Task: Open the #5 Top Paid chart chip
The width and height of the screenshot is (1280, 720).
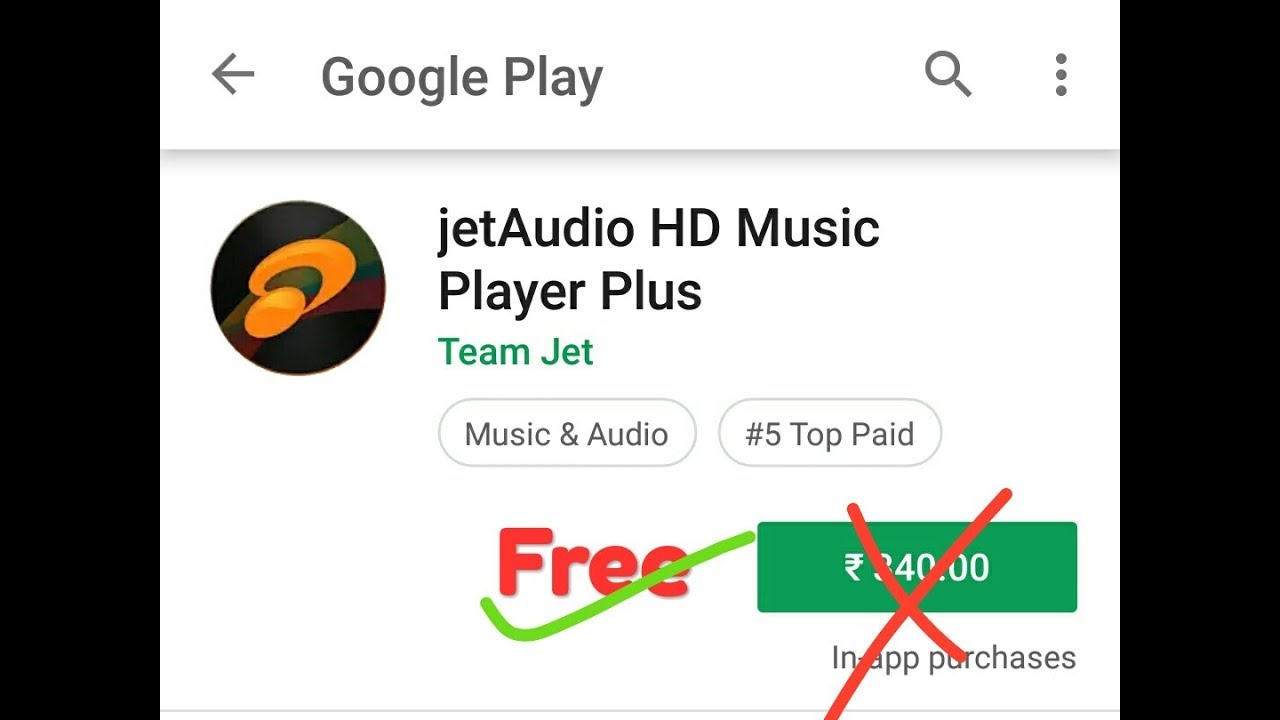Action: click(829, 434)
